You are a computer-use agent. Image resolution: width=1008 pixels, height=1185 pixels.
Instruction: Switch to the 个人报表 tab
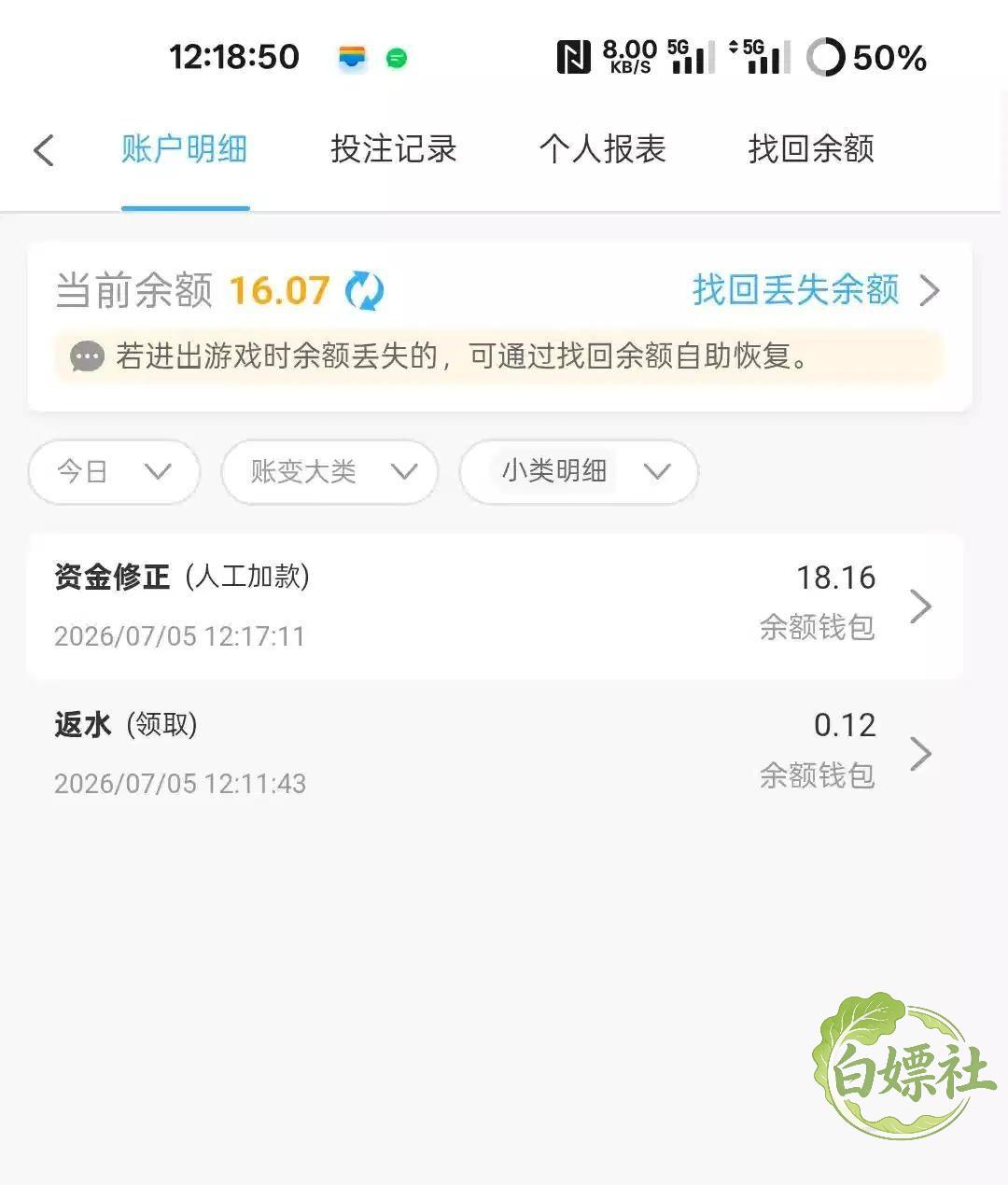(602, 149)
